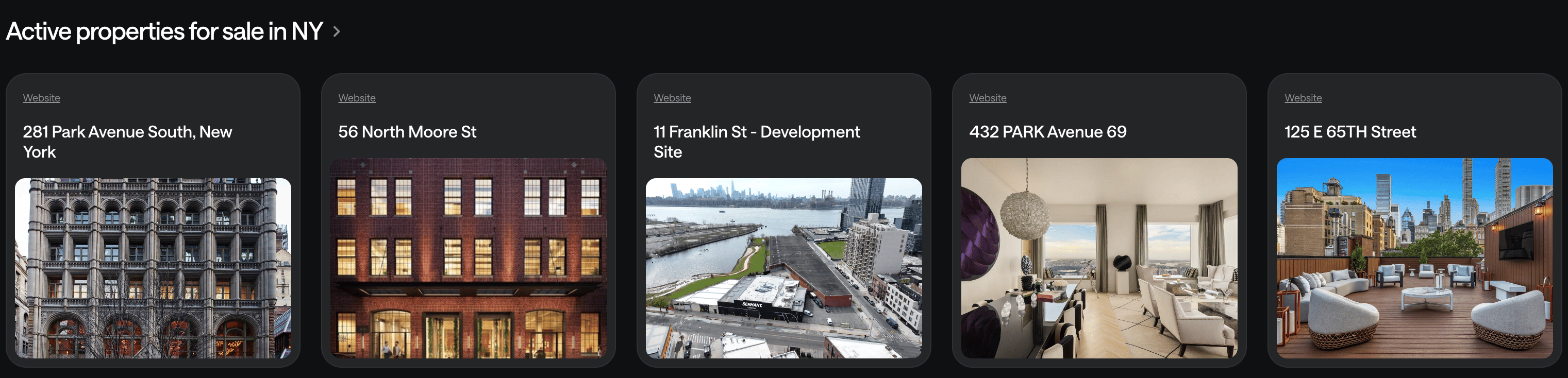
Task: Open Website link for 56 North Moore St
Action: pos(357,98)
